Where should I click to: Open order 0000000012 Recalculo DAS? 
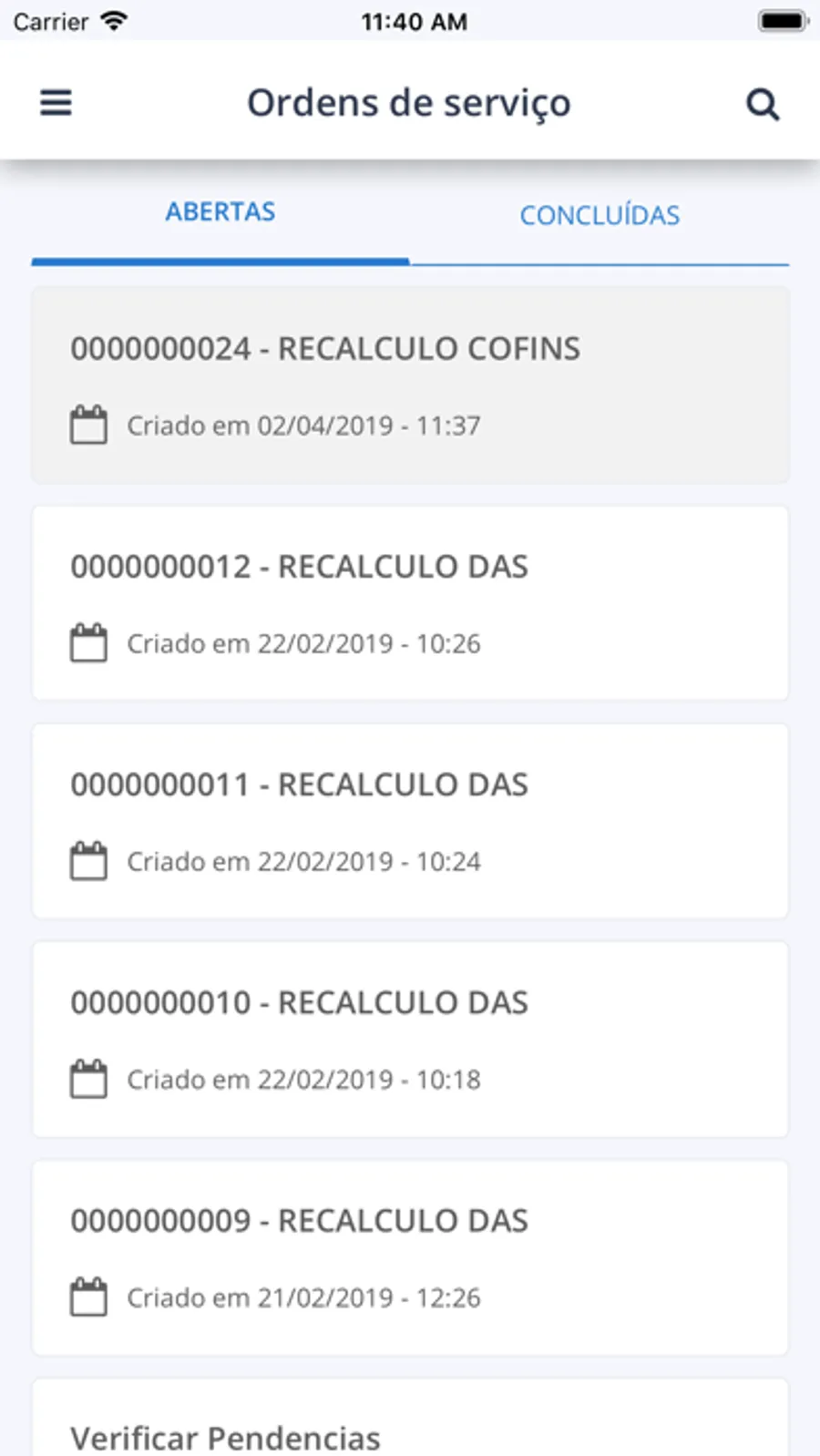coord(410,603)
